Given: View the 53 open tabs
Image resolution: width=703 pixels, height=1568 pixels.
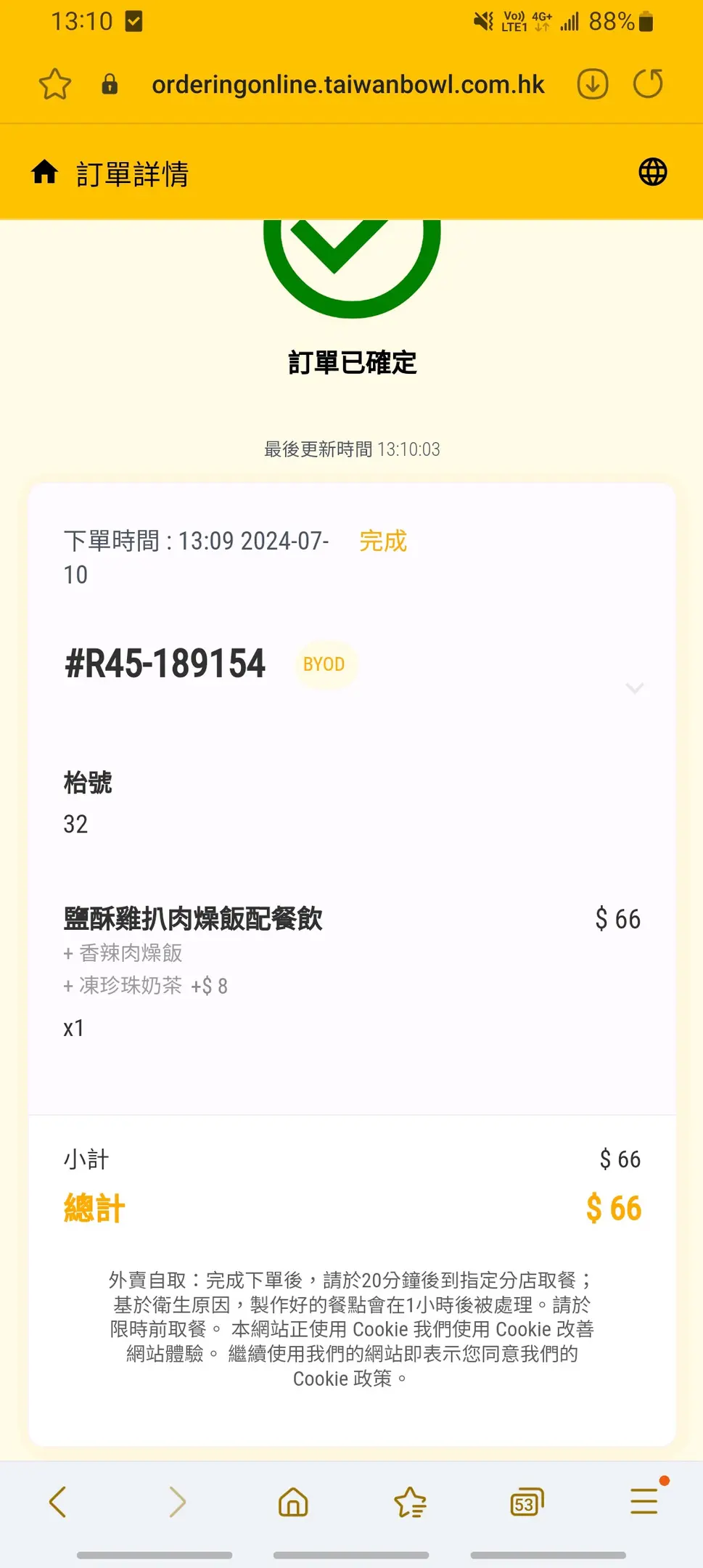Looking at the screenshot, I should 527,1503.
